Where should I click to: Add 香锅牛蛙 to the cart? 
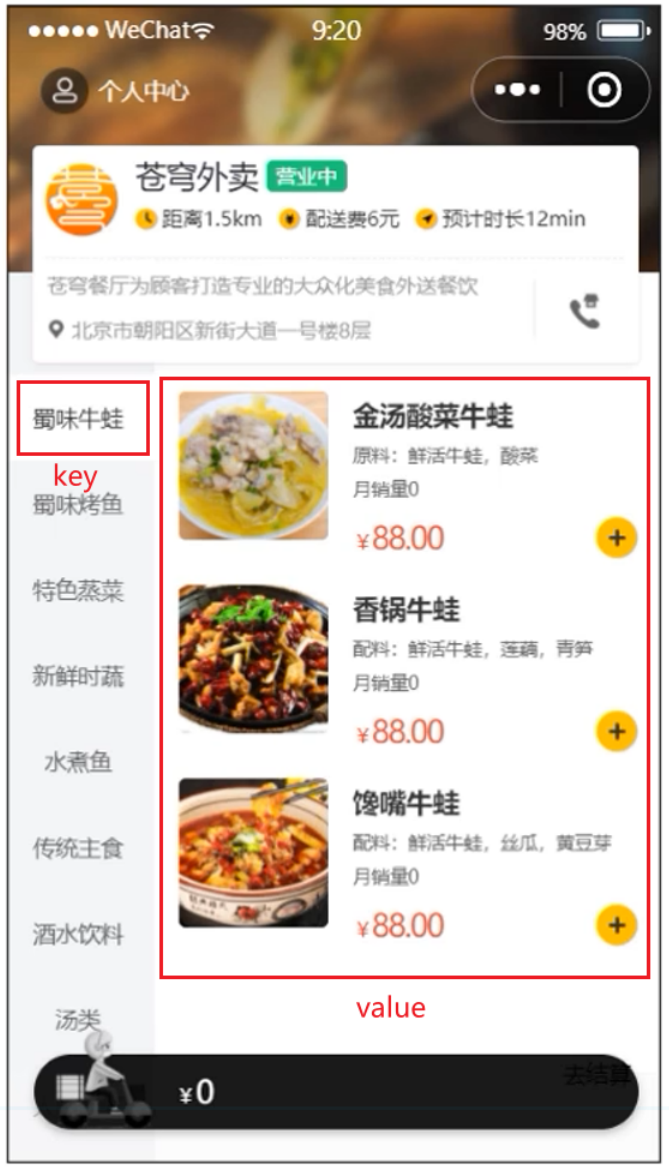[x=616, y=732]
